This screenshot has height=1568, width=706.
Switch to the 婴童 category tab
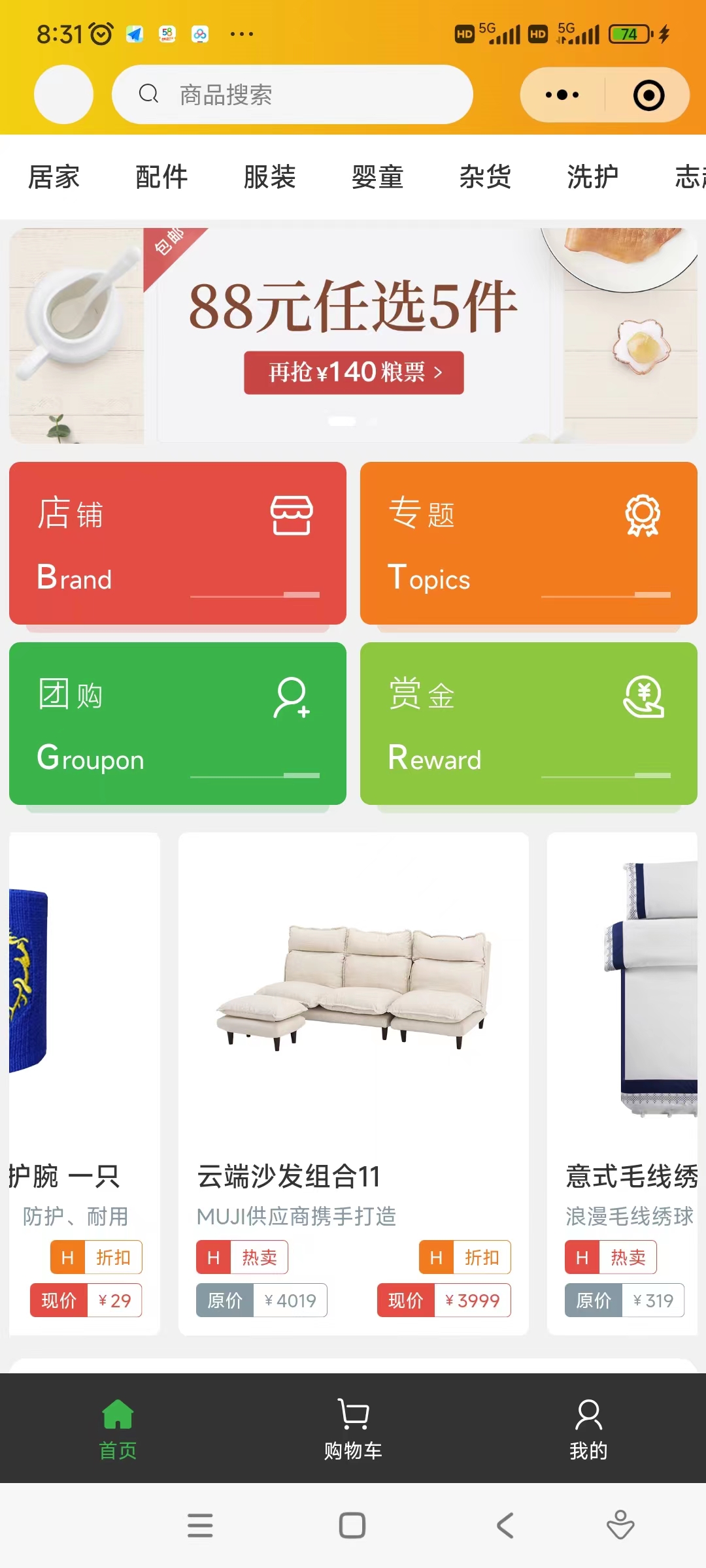[377, 176]
